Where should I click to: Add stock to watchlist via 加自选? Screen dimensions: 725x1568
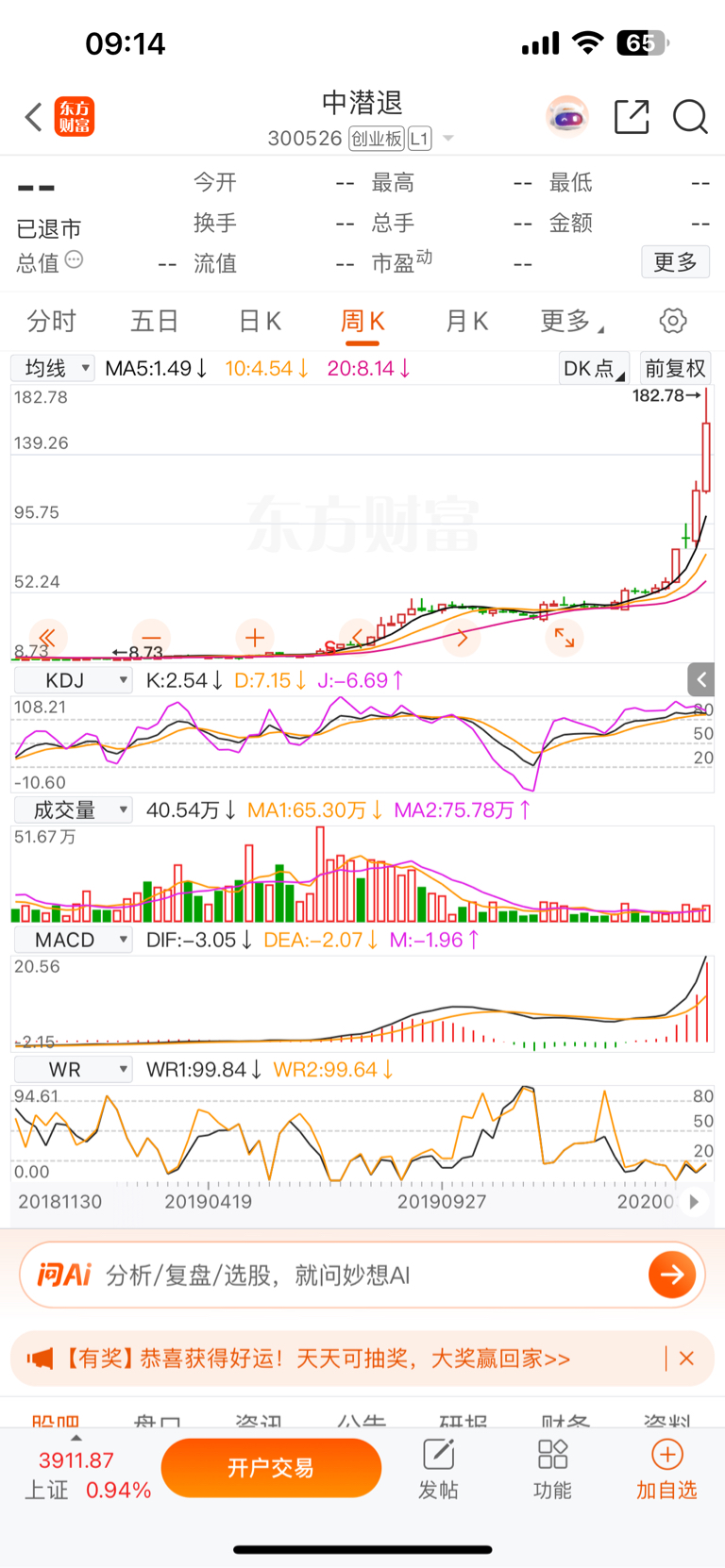666,1471
